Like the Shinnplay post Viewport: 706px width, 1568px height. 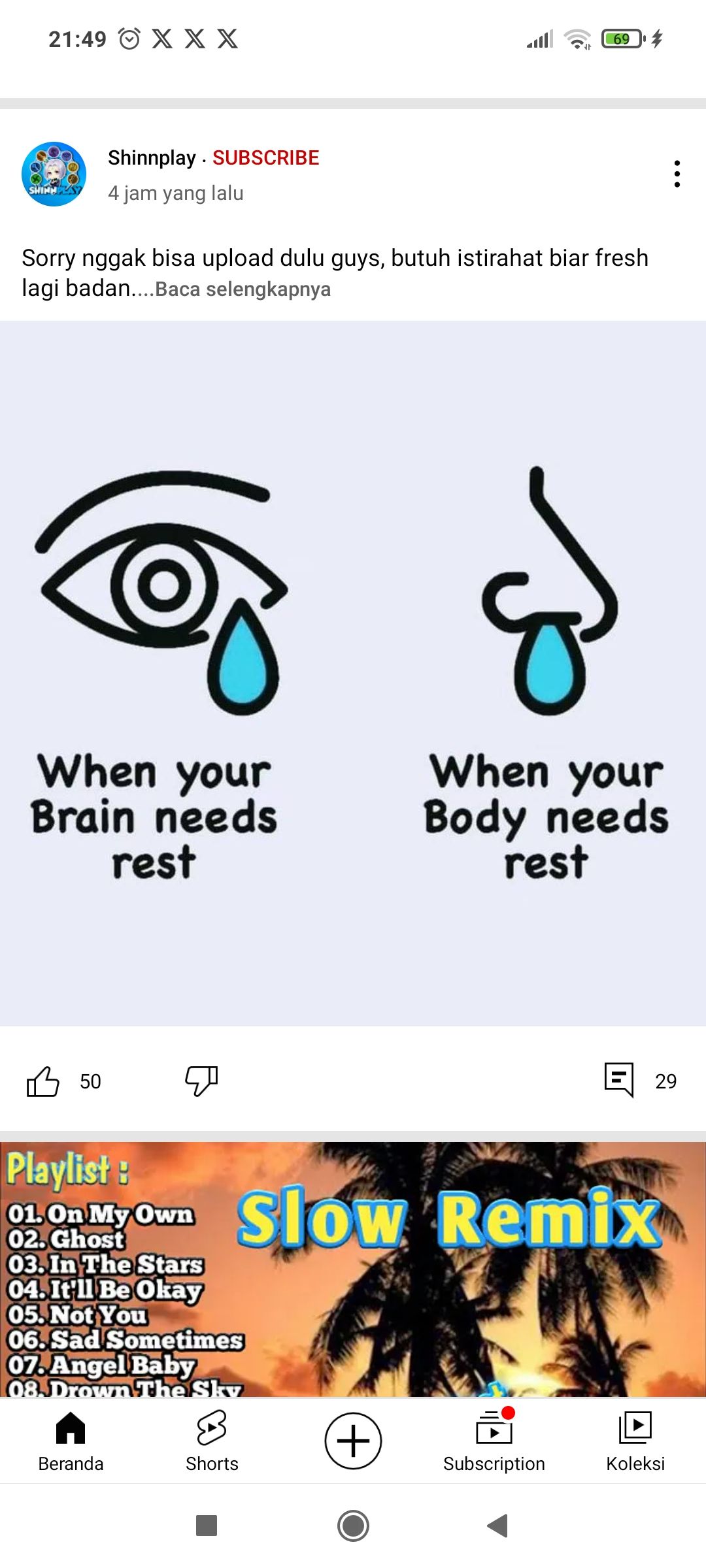click(x=43, y=1081)
